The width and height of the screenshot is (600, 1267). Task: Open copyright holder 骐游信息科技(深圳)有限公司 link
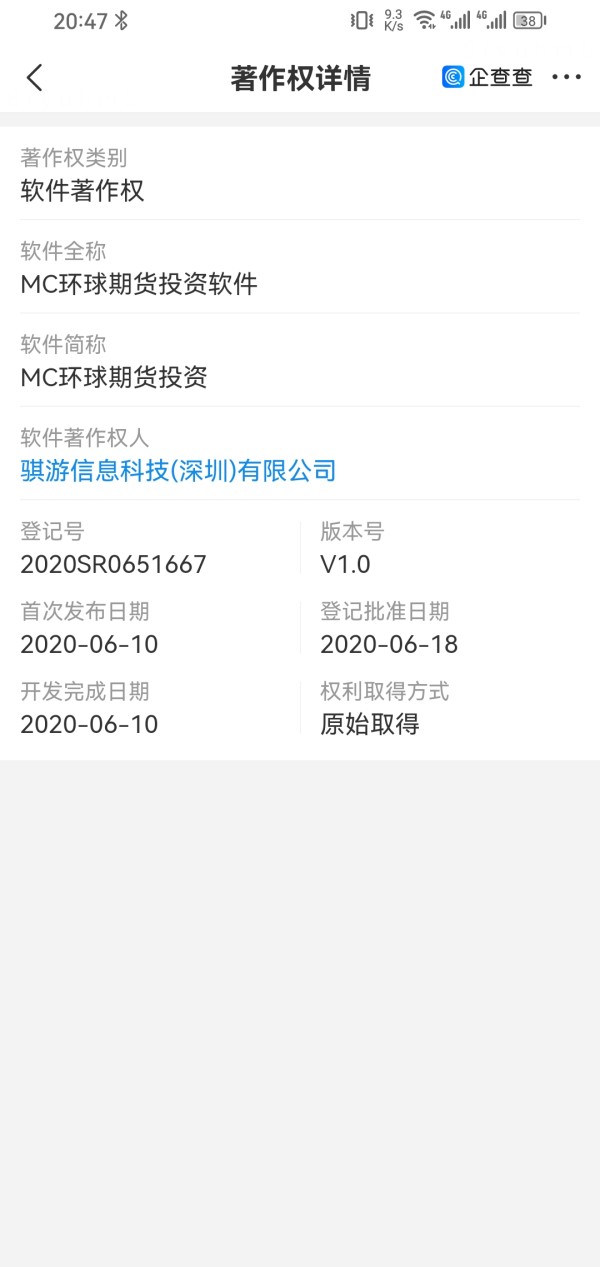(x=178, y=470)
